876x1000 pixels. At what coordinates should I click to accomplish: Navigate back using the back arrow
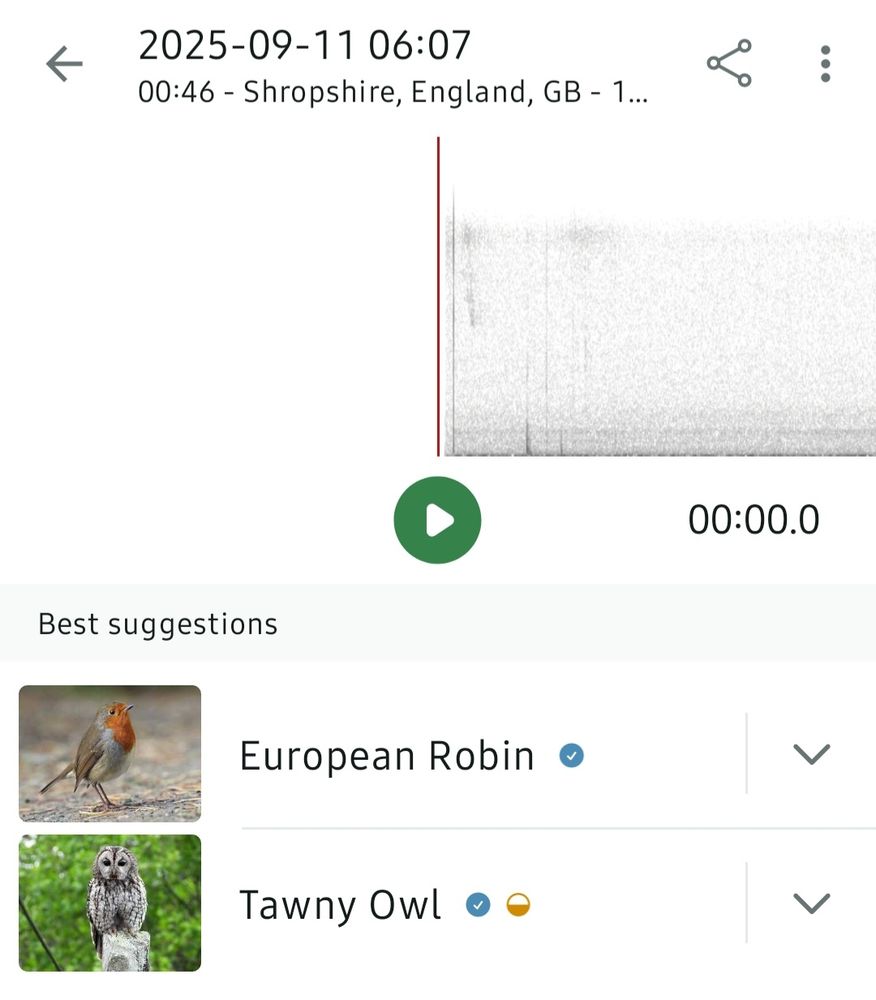[63, 63]
